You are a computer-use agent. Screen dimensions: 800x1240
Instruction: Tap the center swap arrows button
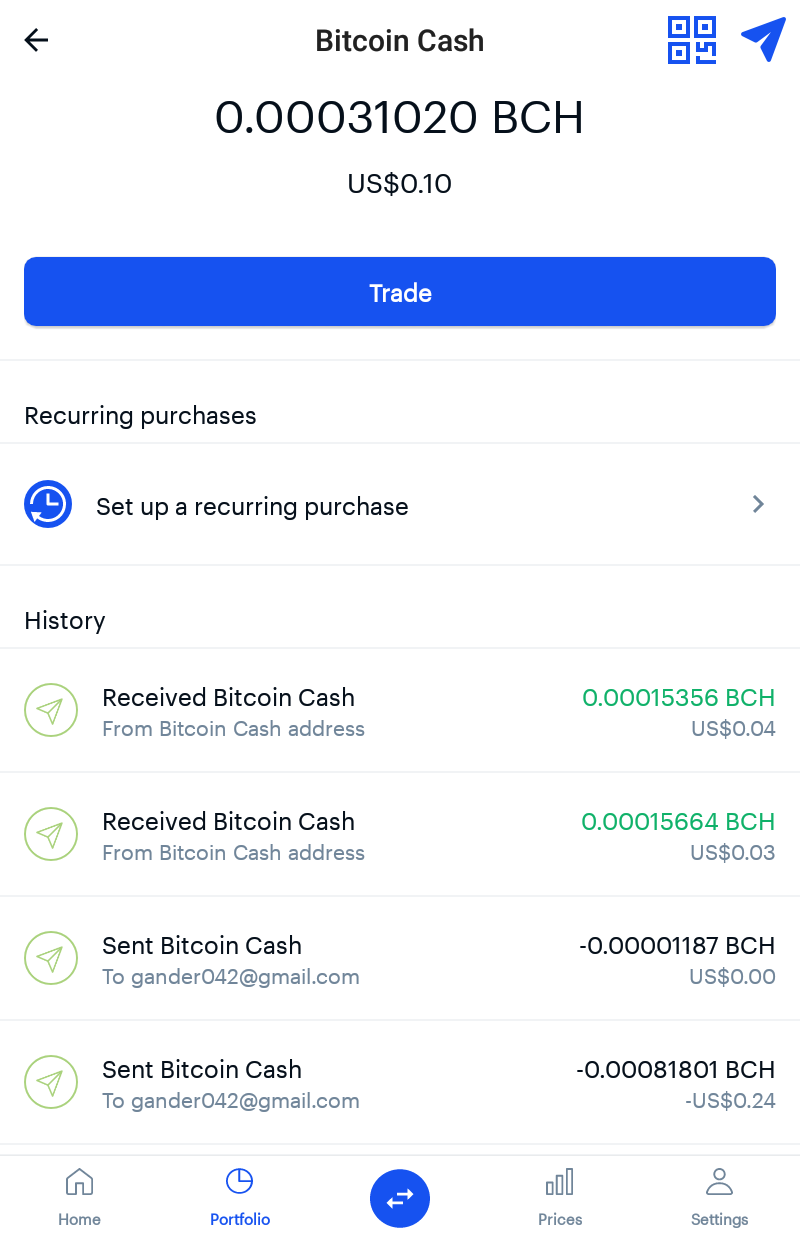coord(400,1198)
